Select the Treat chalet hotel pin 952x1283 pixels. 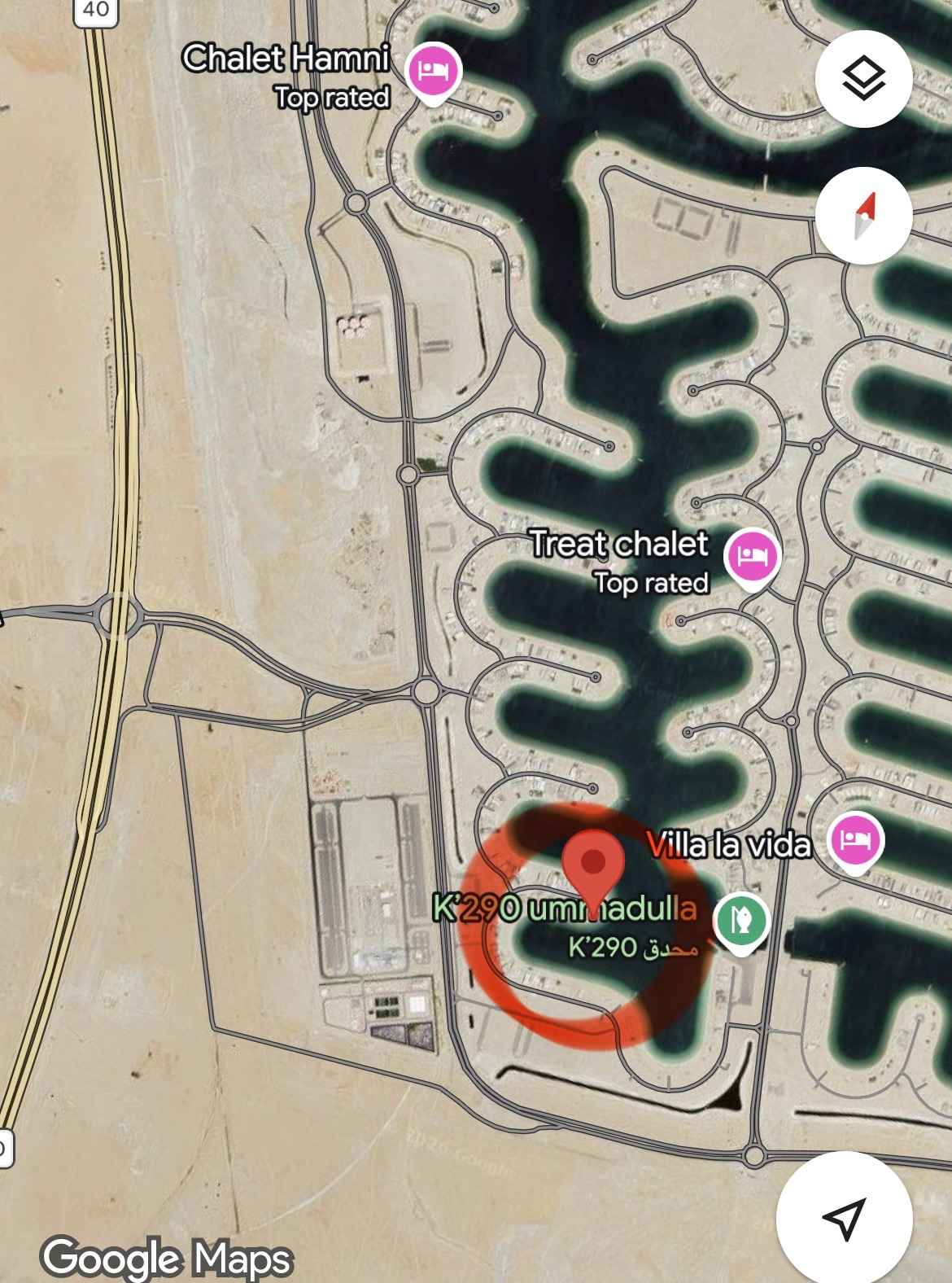pyautogui.click(x=753, y=557)
